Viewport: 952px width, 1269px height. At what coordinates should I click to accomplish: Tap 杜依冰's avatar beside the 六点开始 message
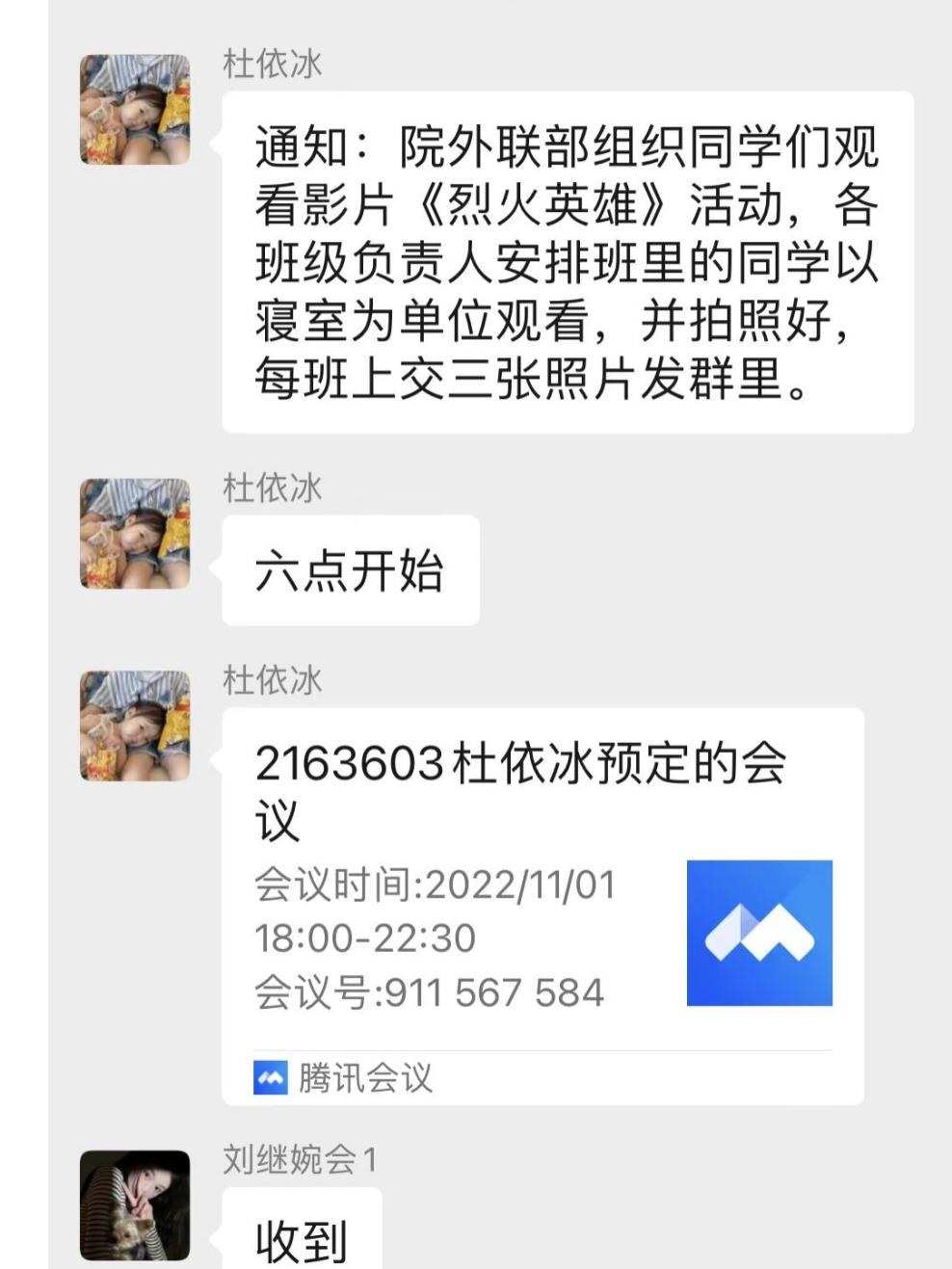click(135, 534)
